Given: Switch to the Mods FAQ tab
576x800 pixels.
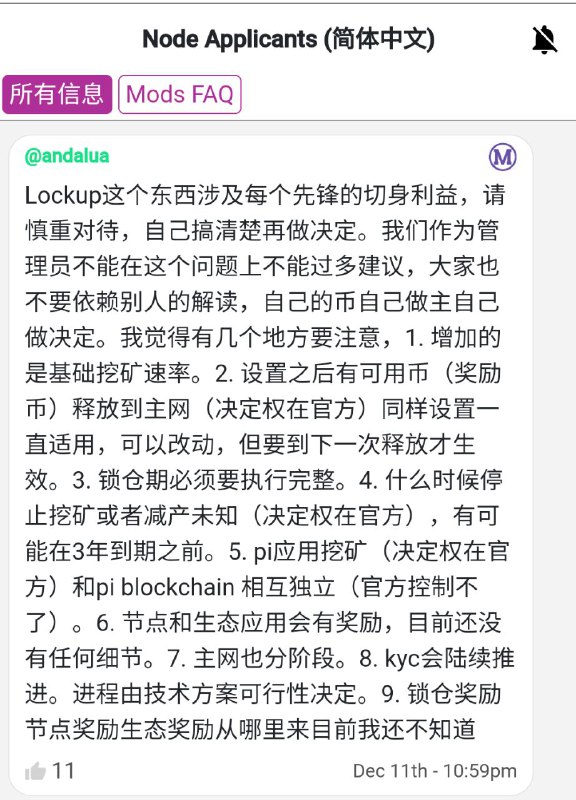Looking at the screenshot, I should point(180,94).
